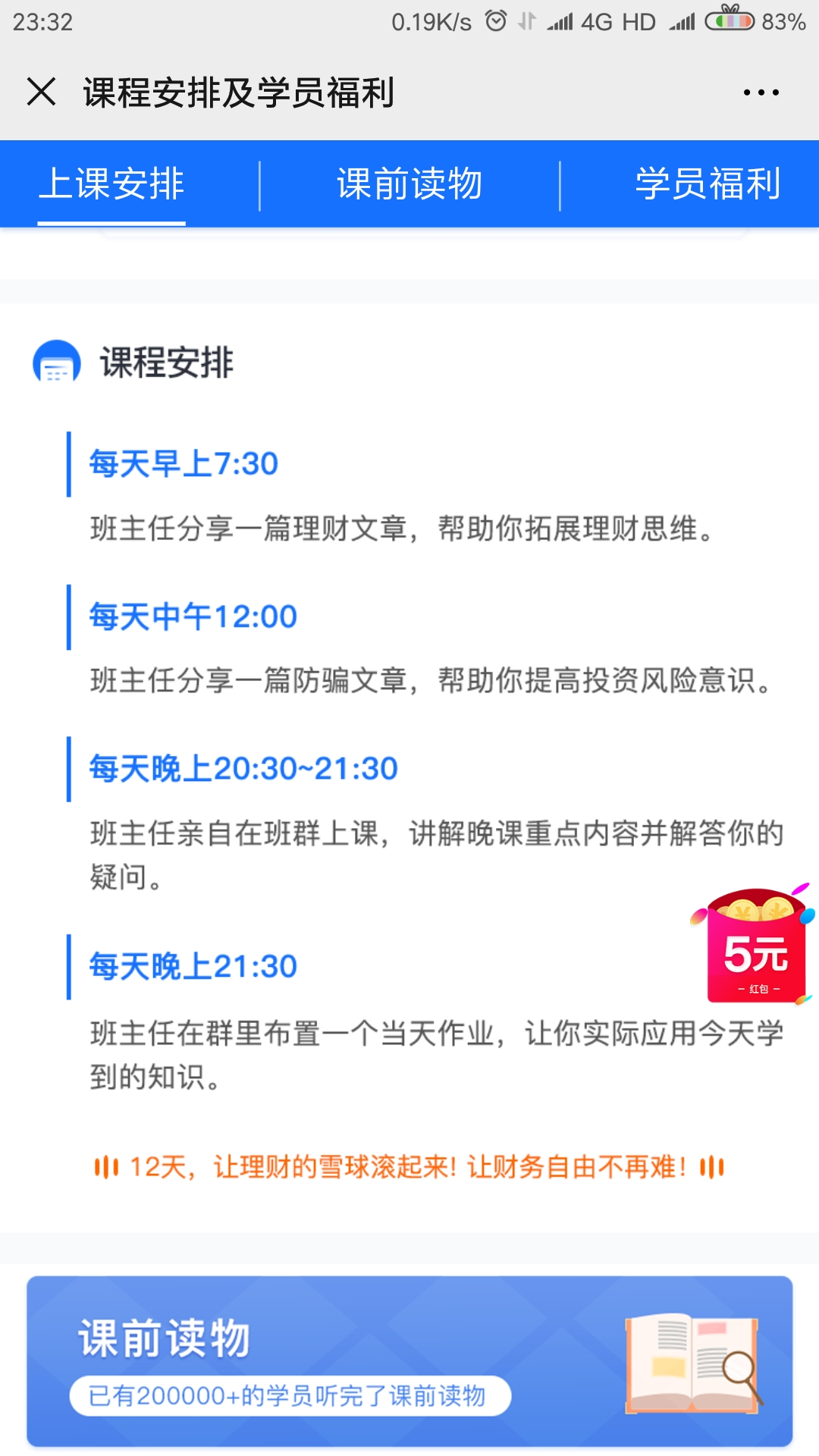
Task: Open the three-dot overflow menu
Action: pos(761,93)
